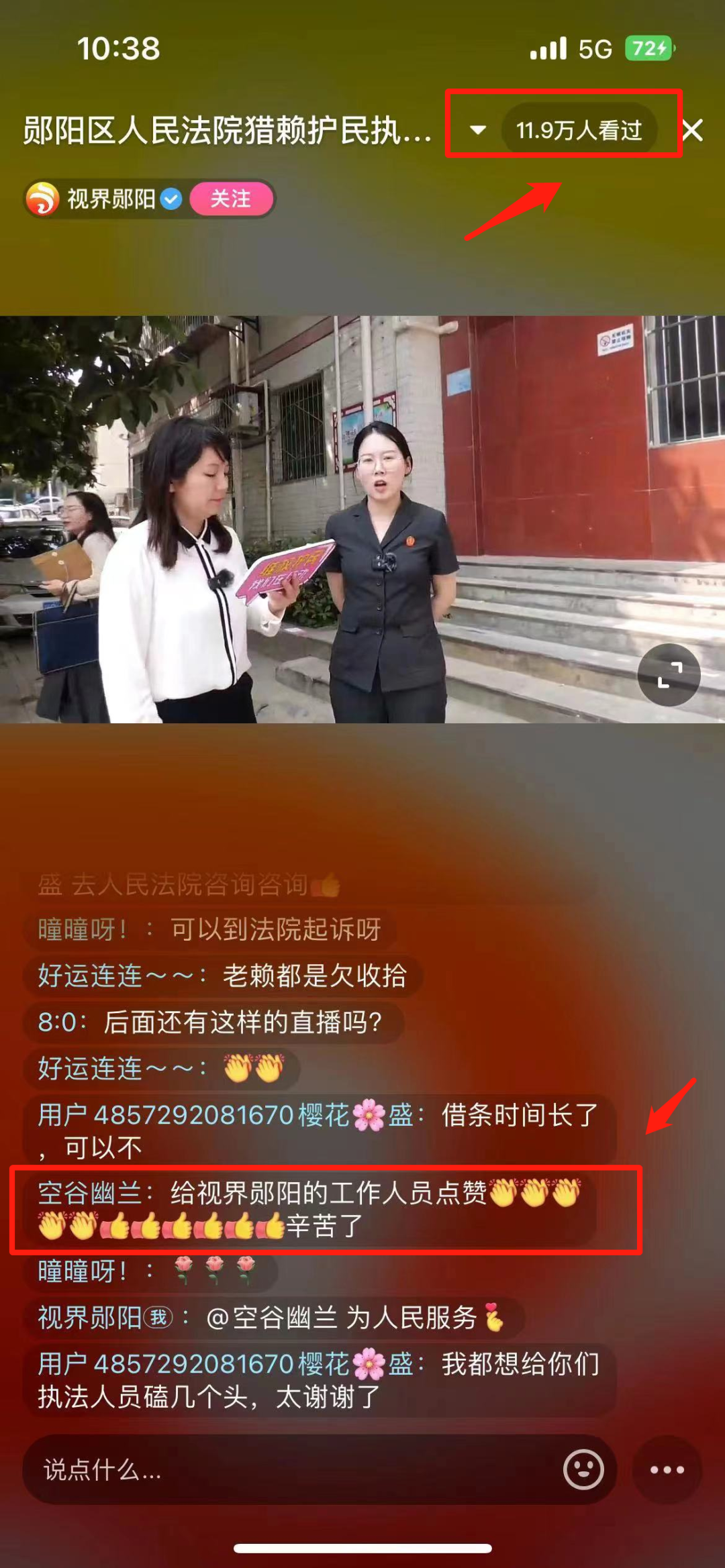Expand the live title dropdown arrow
725x1568 pixels.
pos(478,129)
